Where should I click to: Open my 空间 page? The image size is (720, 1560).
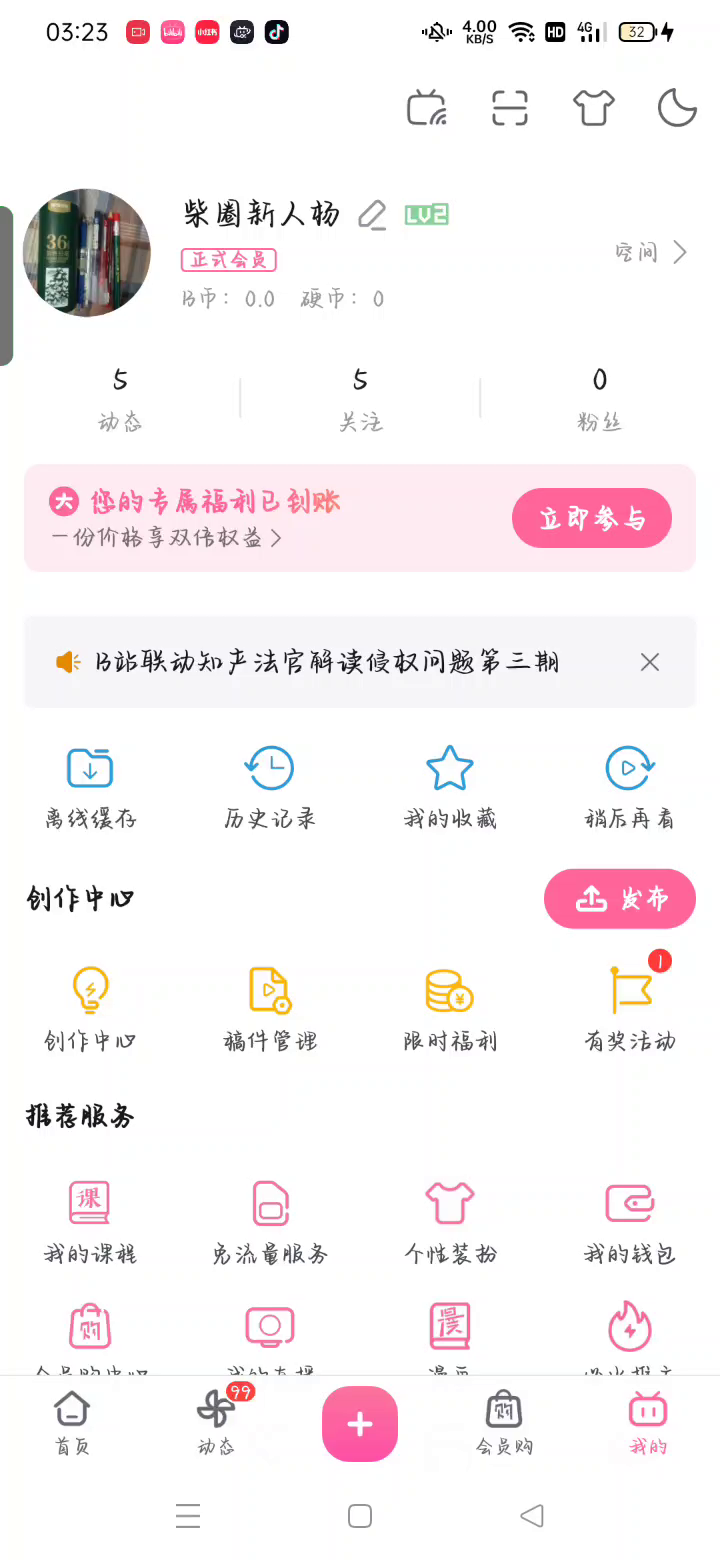tap(652, 252)
